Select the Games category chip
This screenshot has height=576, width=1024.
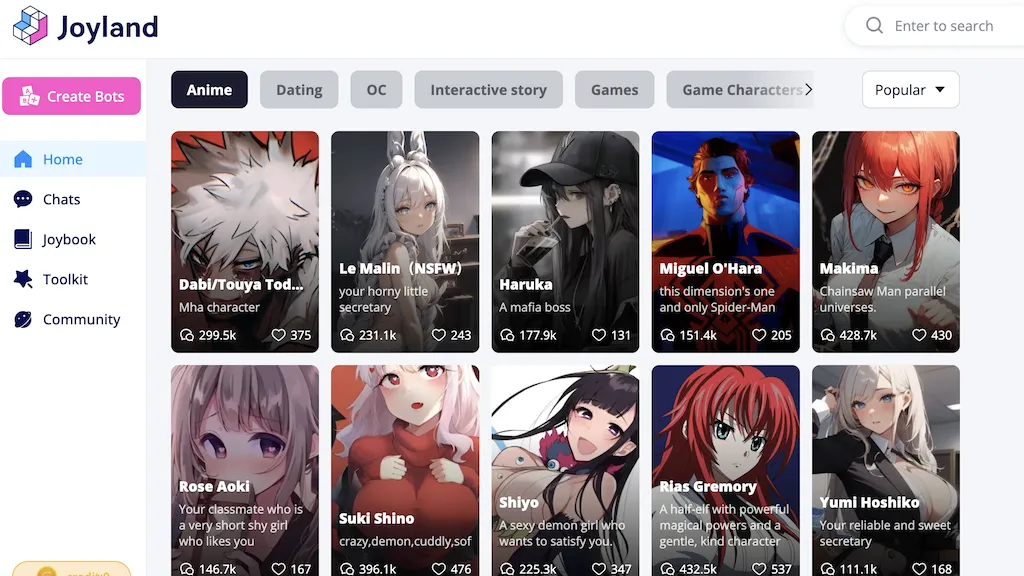[614, 90]
